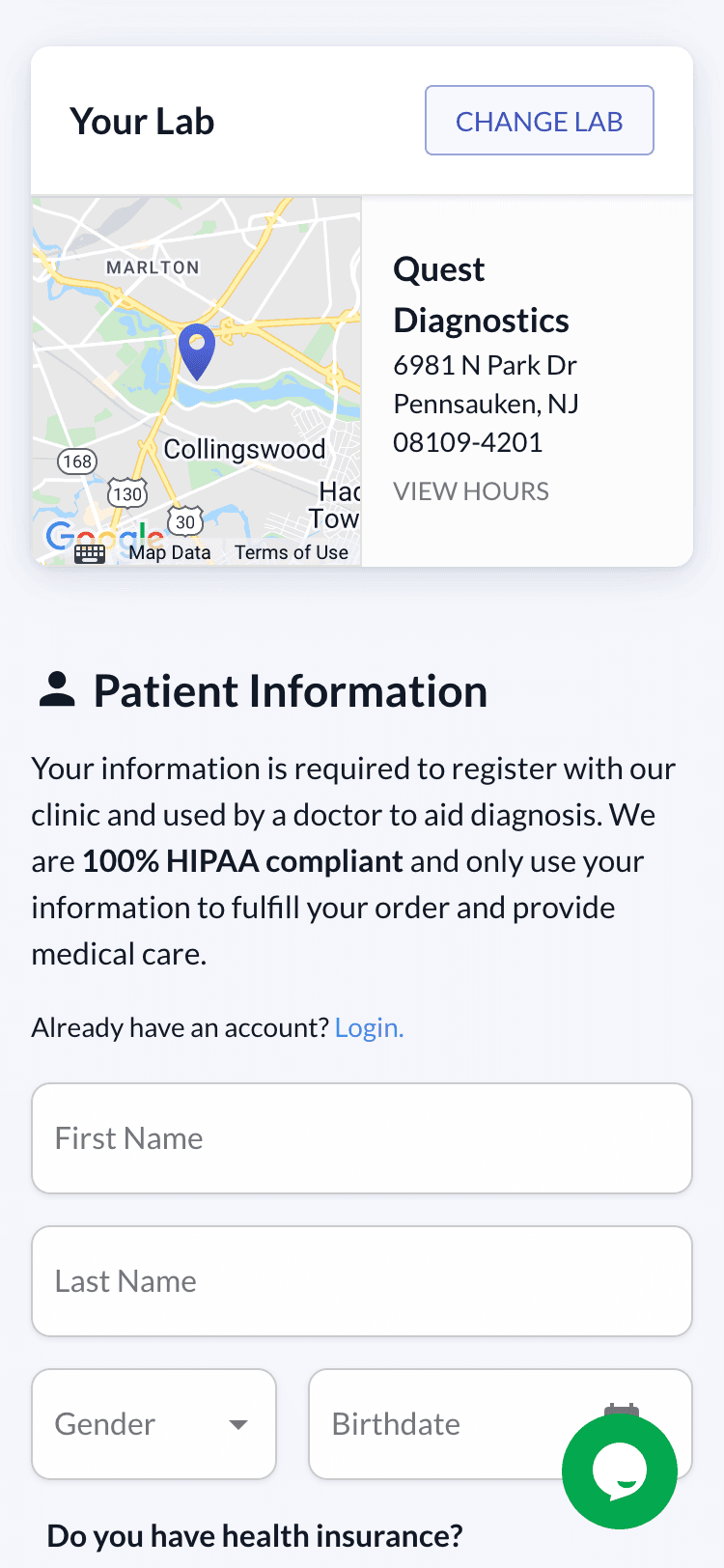
Task: Expand the Gender dropdown
Action: 154,1424
